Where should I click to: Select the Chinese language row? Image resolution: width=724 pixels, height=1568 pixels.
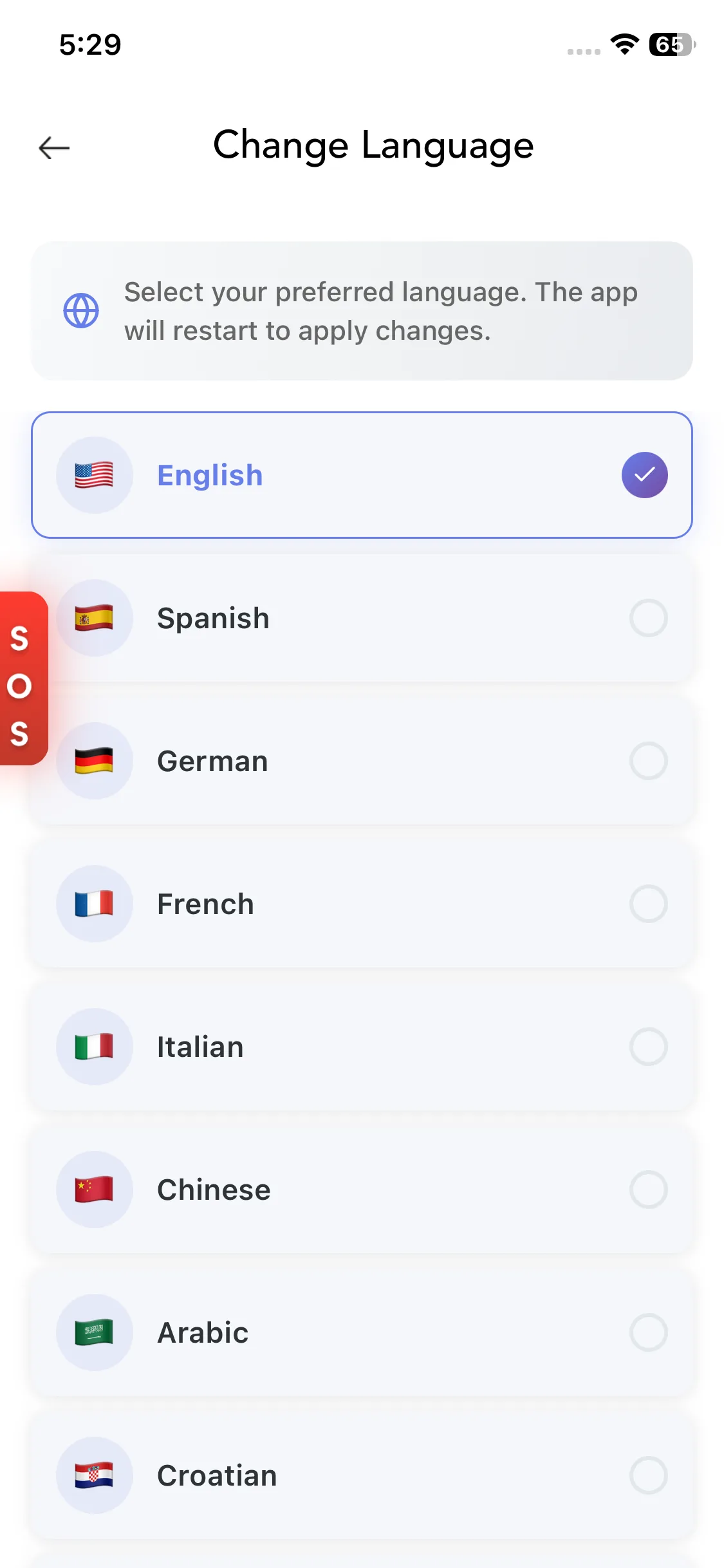(362, 1190)
